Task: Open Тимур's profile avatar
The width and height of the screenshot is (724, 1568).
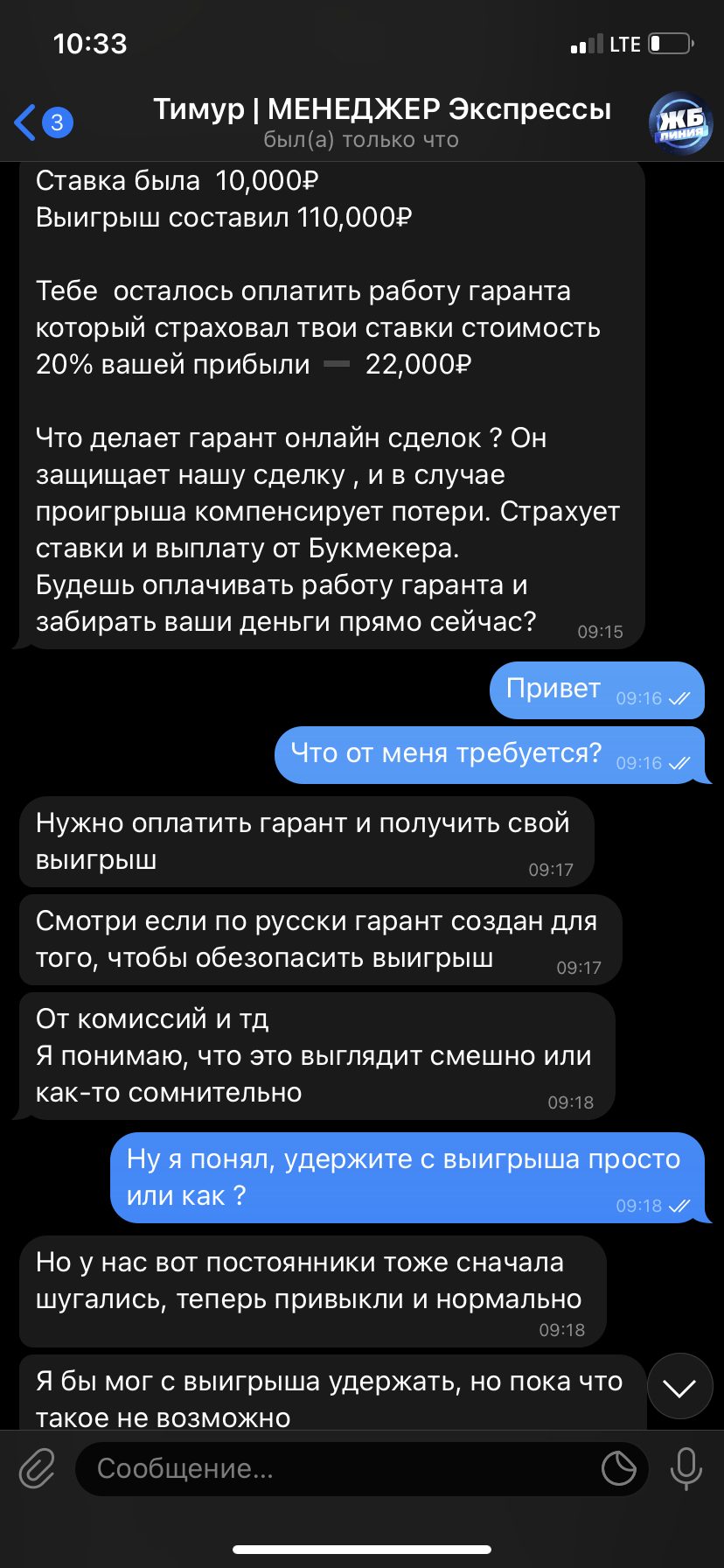Action: (680, 122)
